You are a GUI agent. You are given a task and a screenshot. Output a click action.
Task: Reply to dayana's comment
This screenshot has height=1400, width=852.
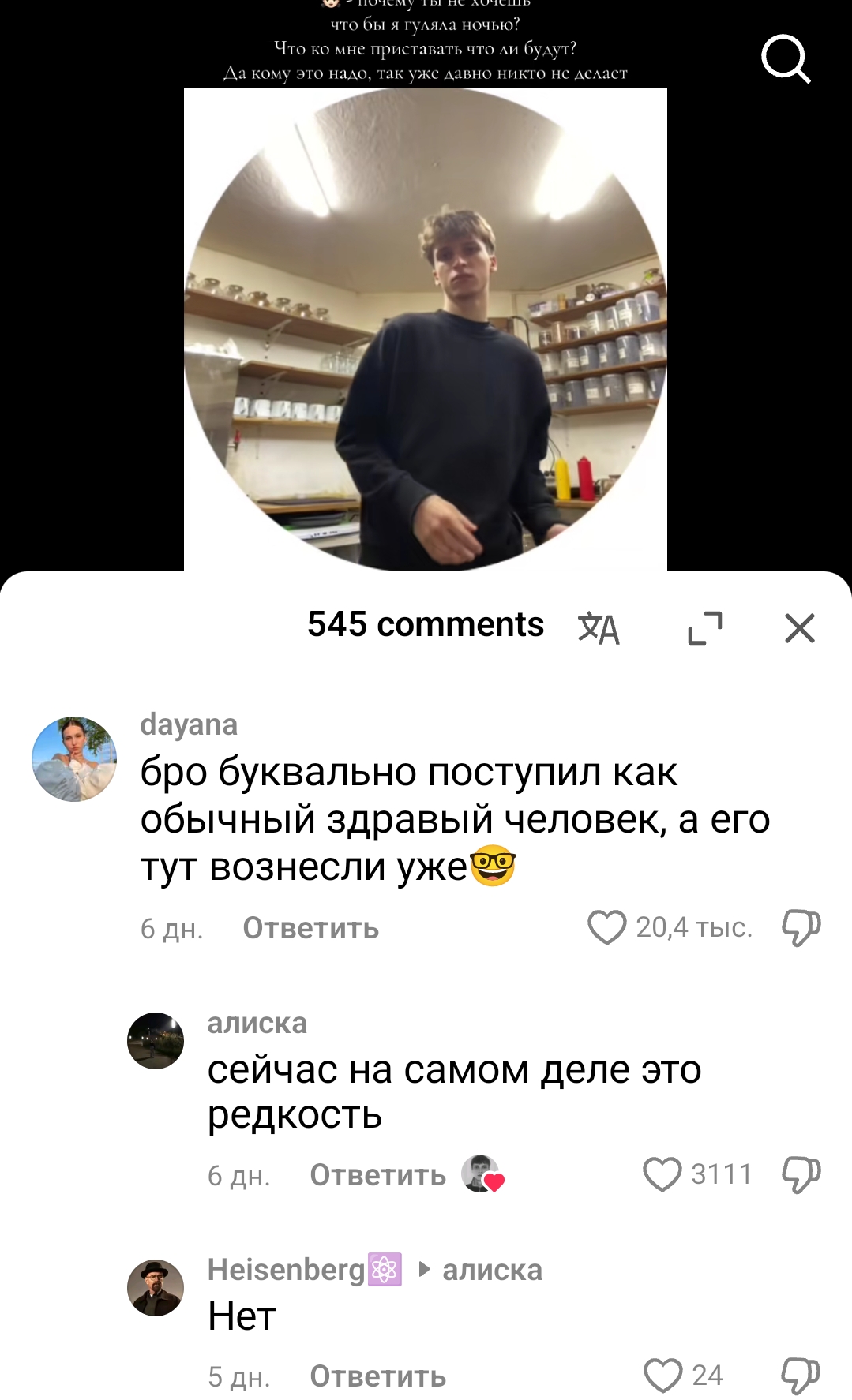(x=310, y=928)
